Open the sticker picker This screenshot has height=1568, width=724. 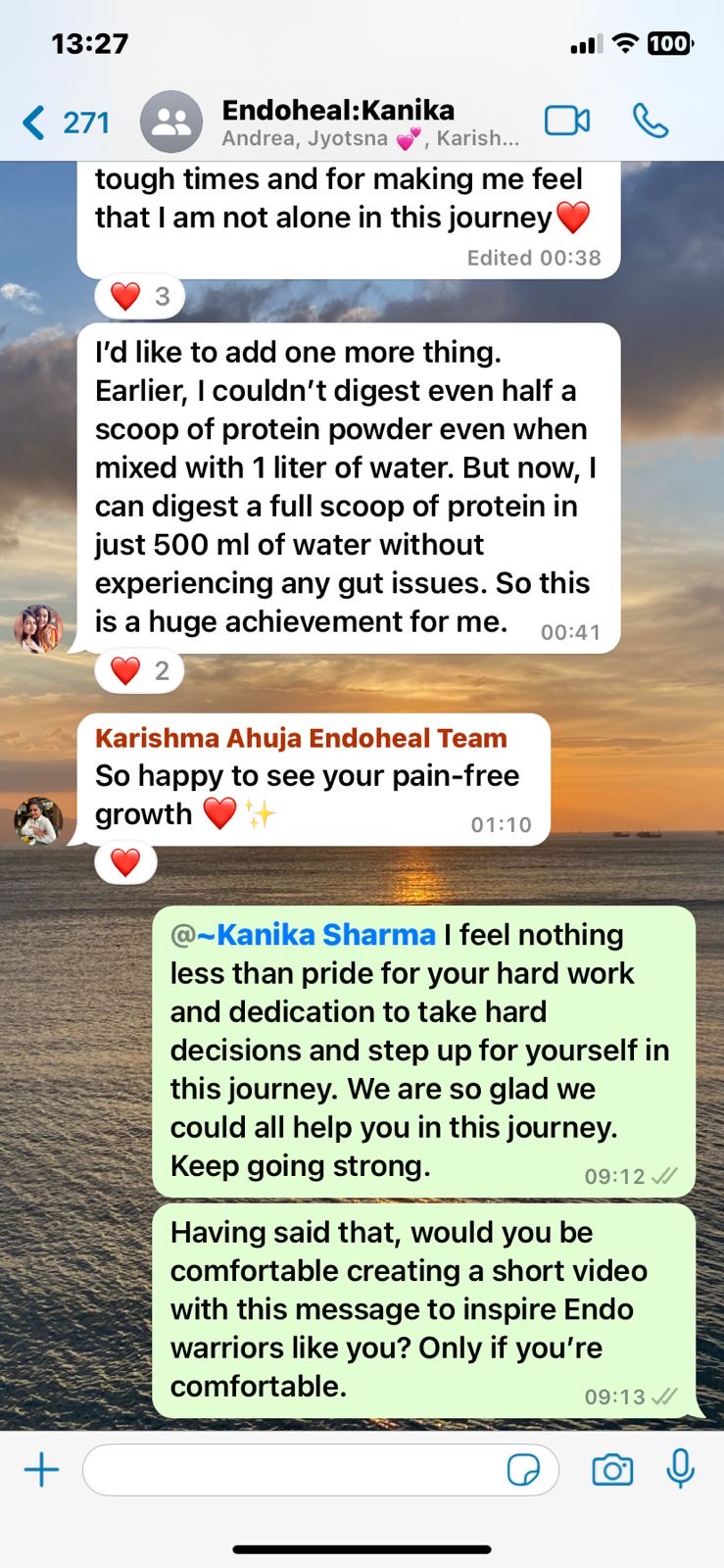click(x=523, y=1470)
